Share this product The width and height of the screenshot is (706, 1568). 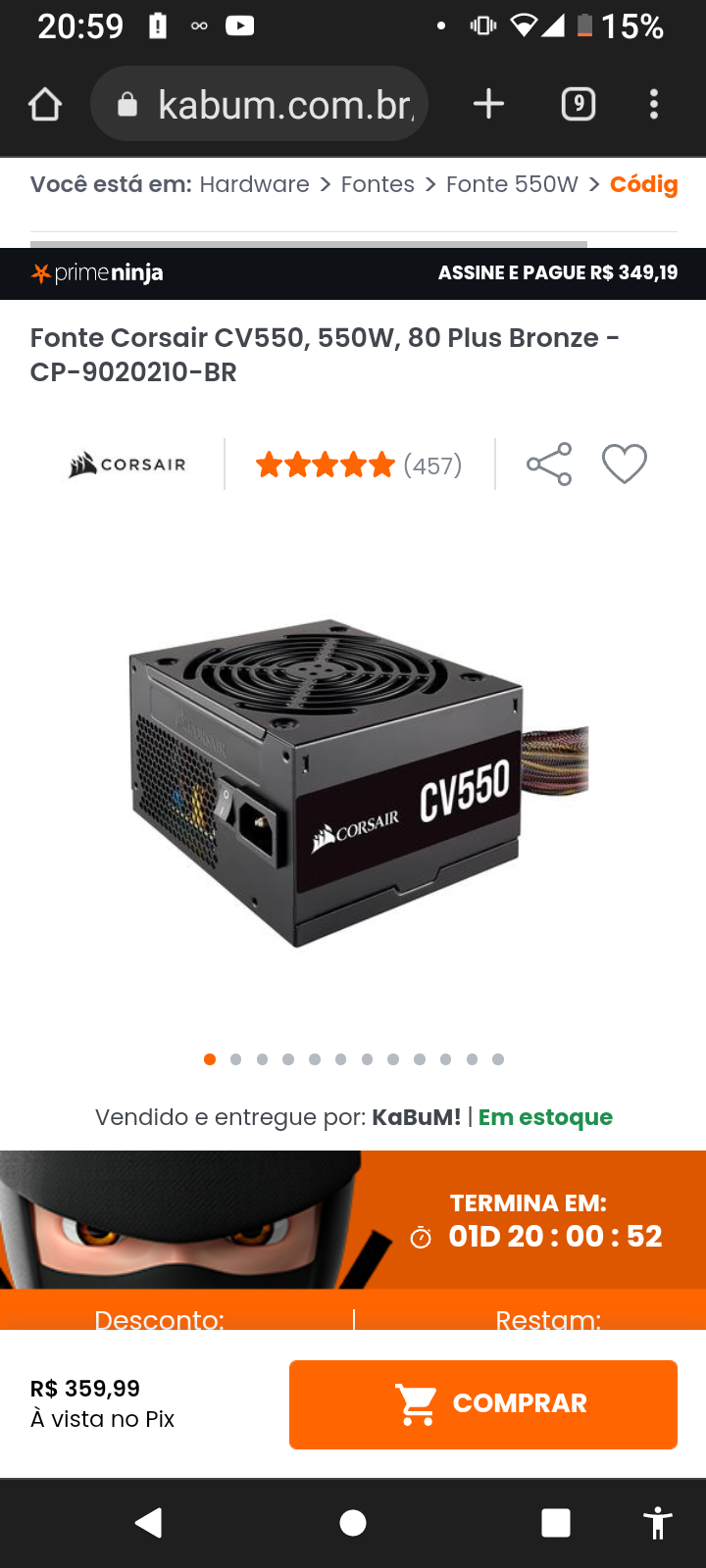(x=549, y=465)
